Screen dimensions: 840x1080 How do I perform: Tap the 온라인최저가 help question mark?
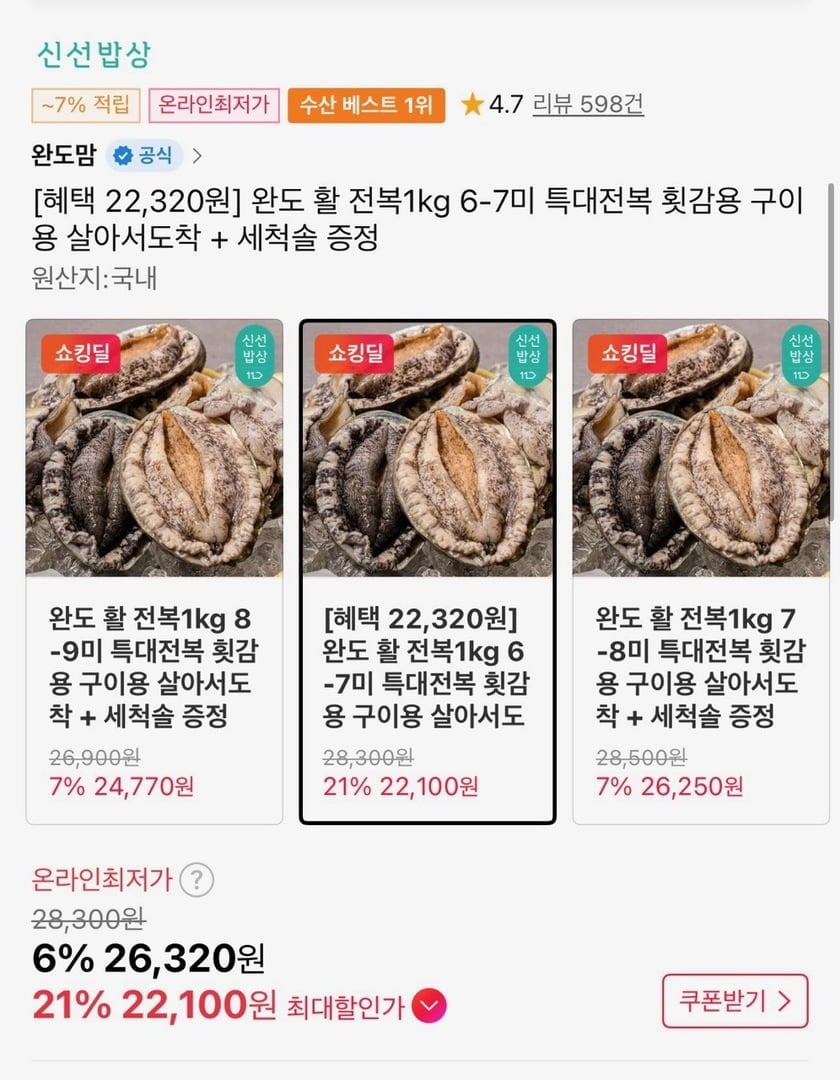[x=198, y=881]
